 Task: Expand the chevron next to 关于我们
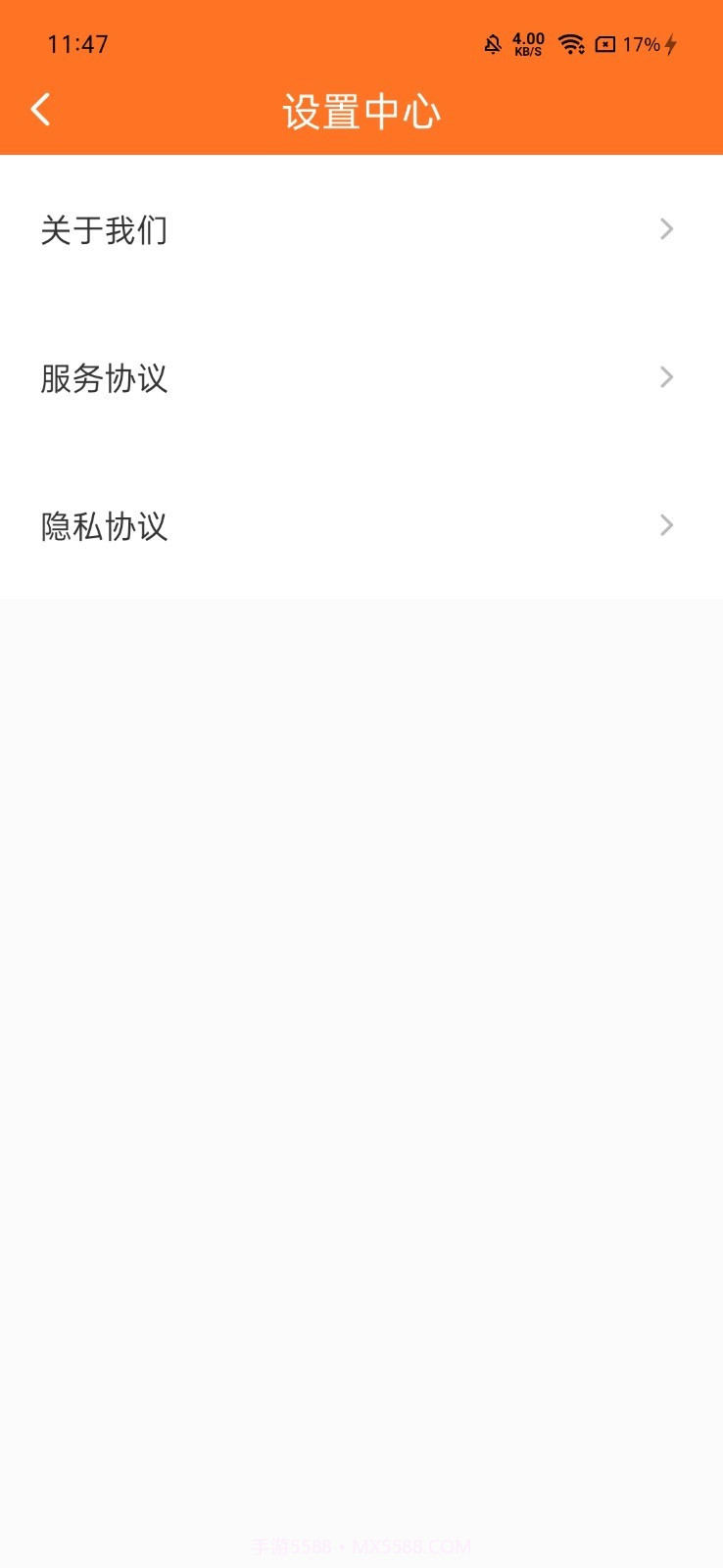667,229
